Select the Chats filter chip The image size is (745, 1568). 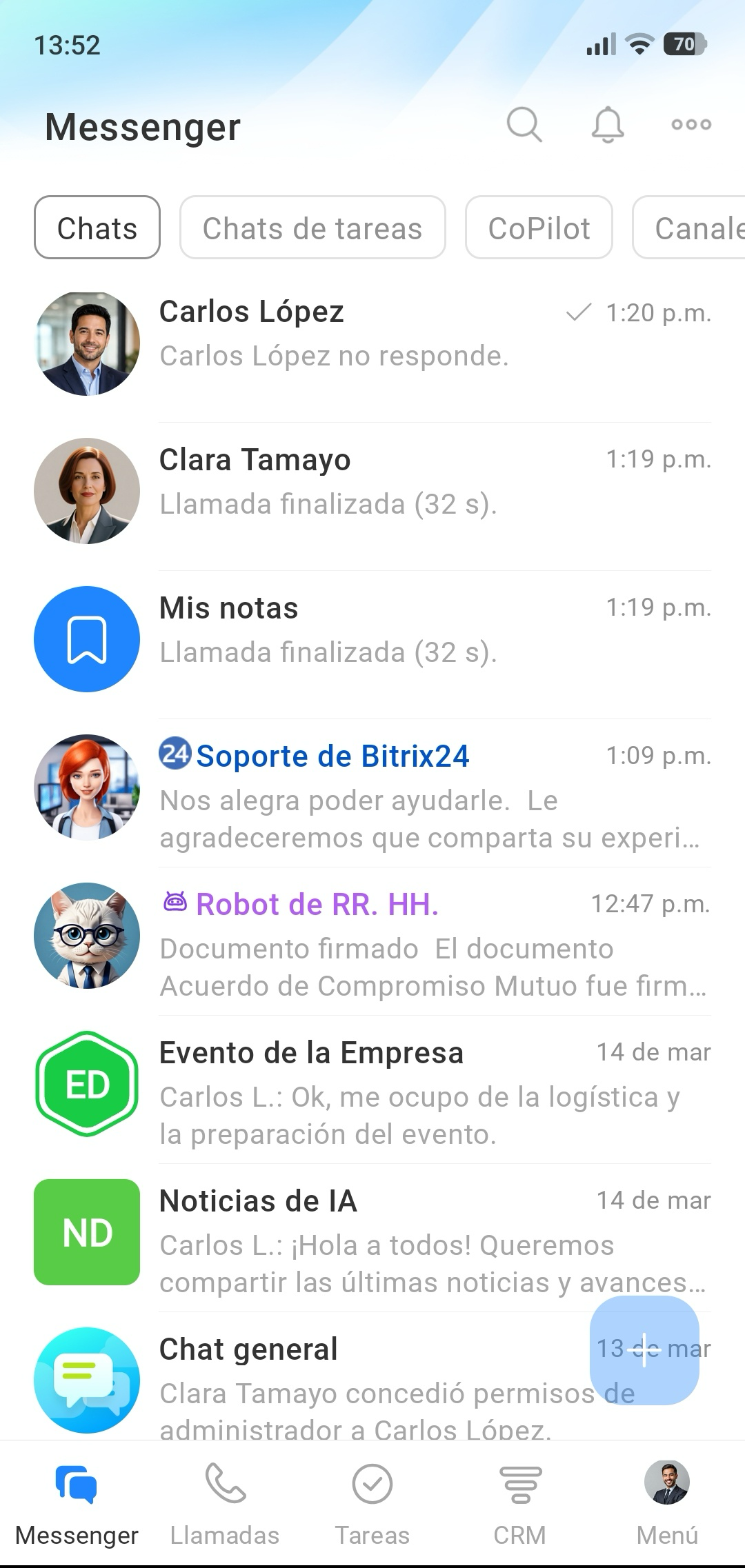(97, 228)
